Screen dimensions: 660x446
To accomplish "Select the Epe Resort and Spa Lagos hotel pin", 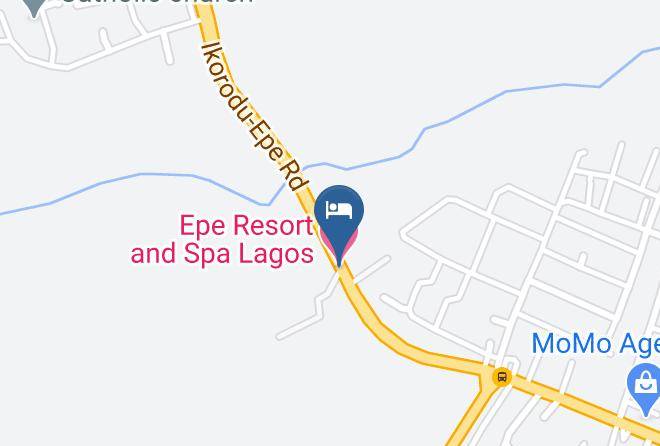I will coord(339,220).
